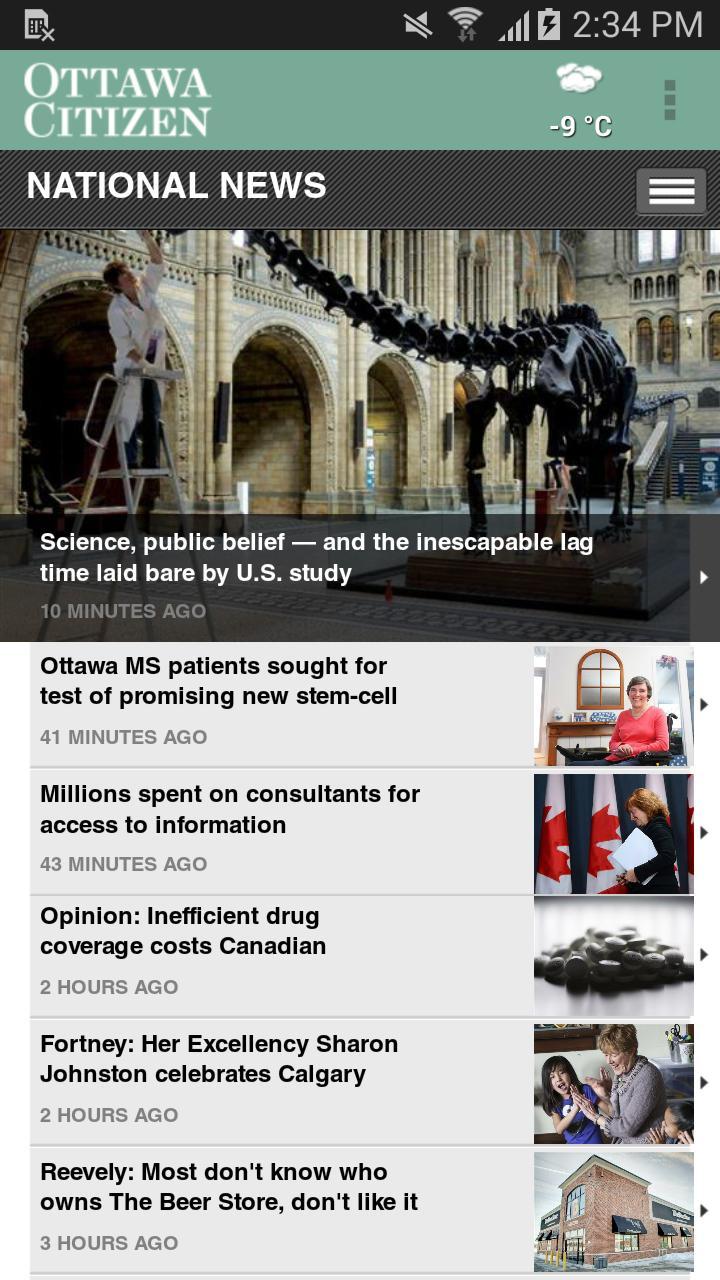This screenshot has height=1280, width=720.
Task: Open the section drawer menu button
Action: tap(671, 191)
